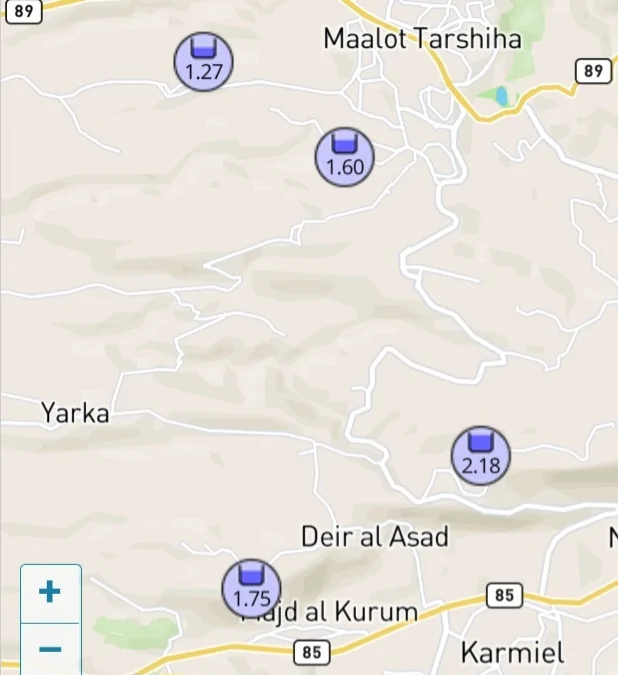
Task: View details of the 1.75 marker
Action: click(251, 588)
